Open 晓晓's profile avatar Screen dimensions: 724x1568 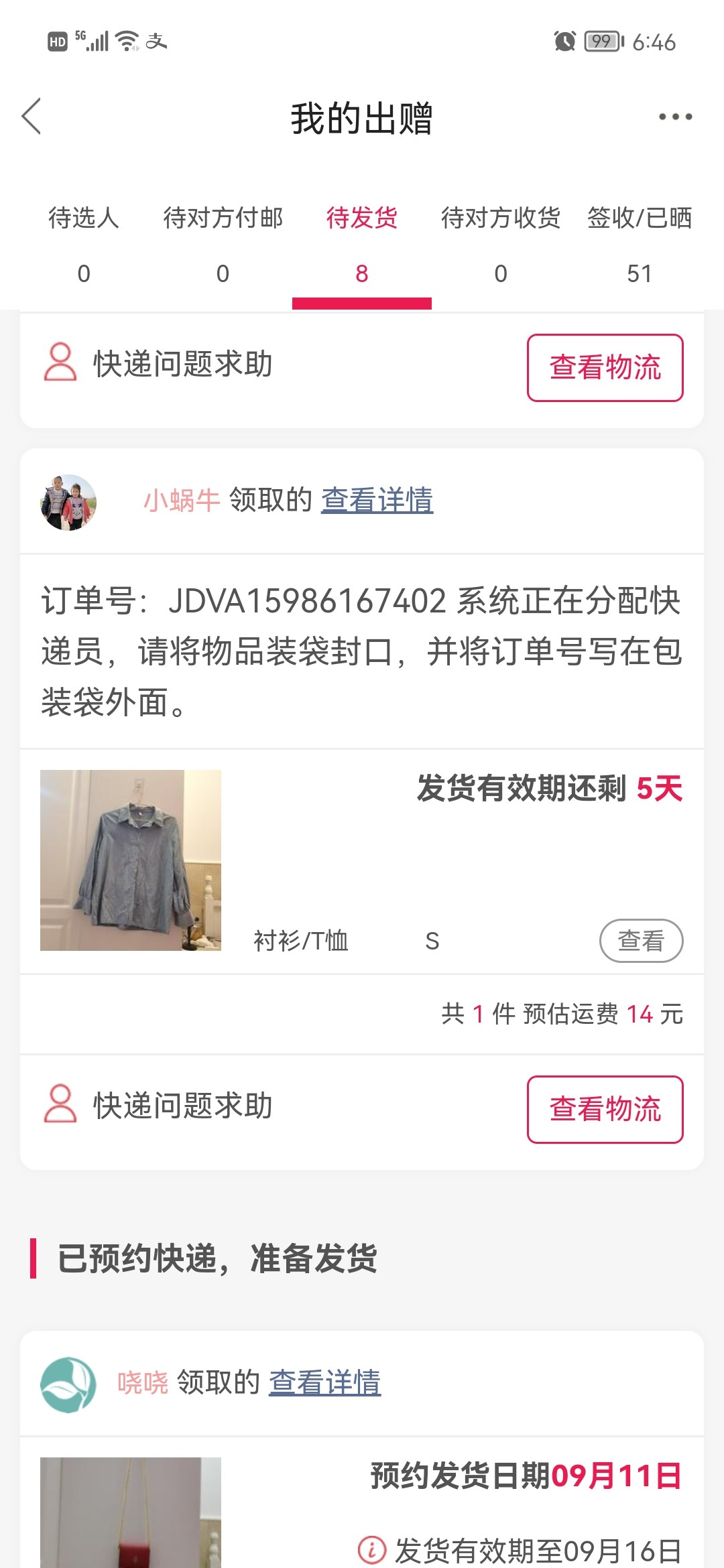point(68,1384)
